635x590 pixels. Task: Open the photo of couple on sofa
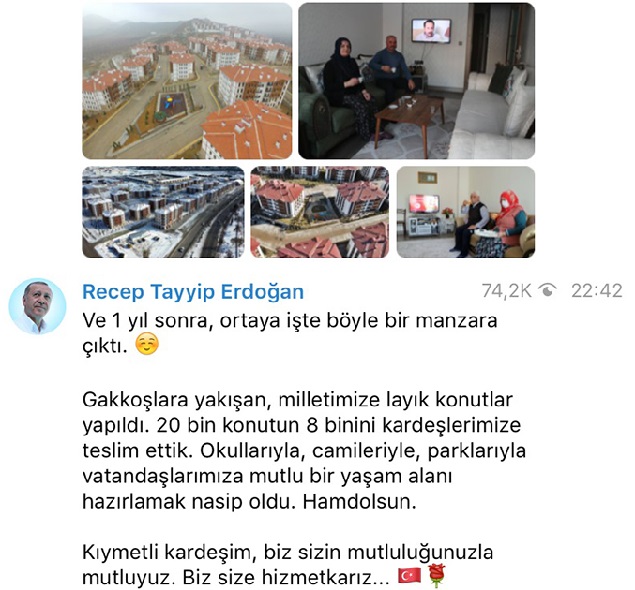[416, 81]
